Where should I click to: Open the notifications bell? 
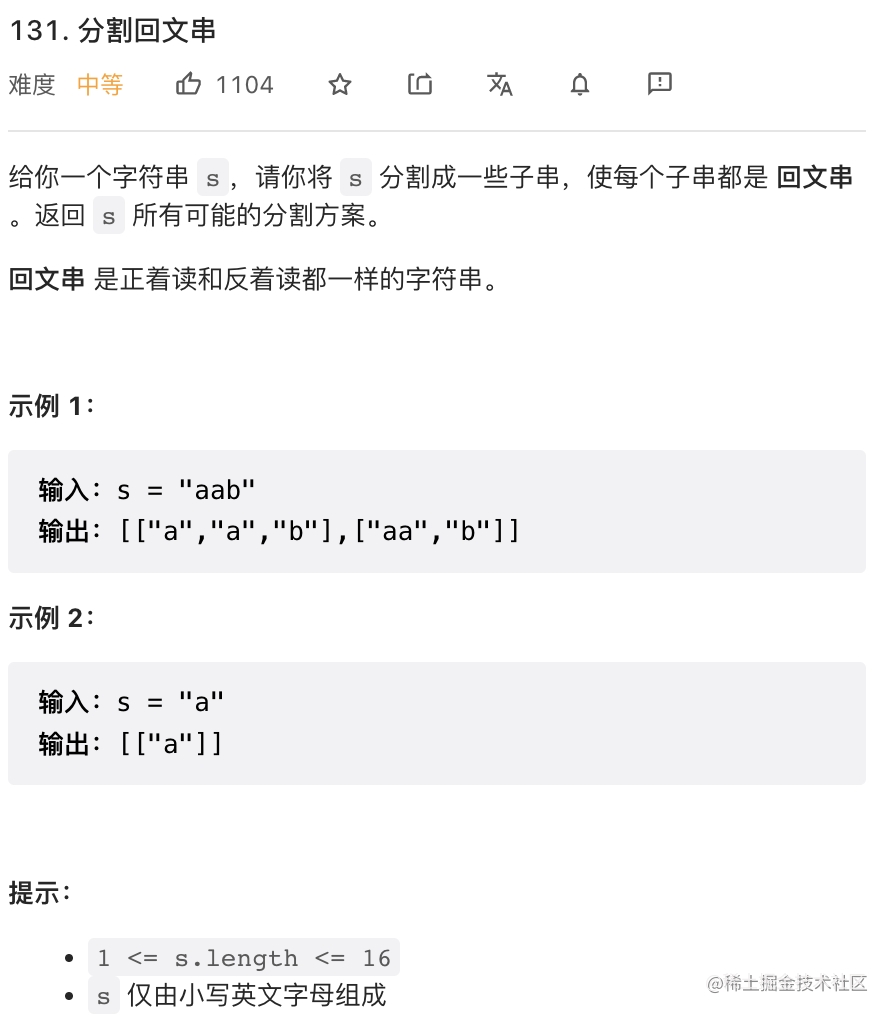[580, 85]
